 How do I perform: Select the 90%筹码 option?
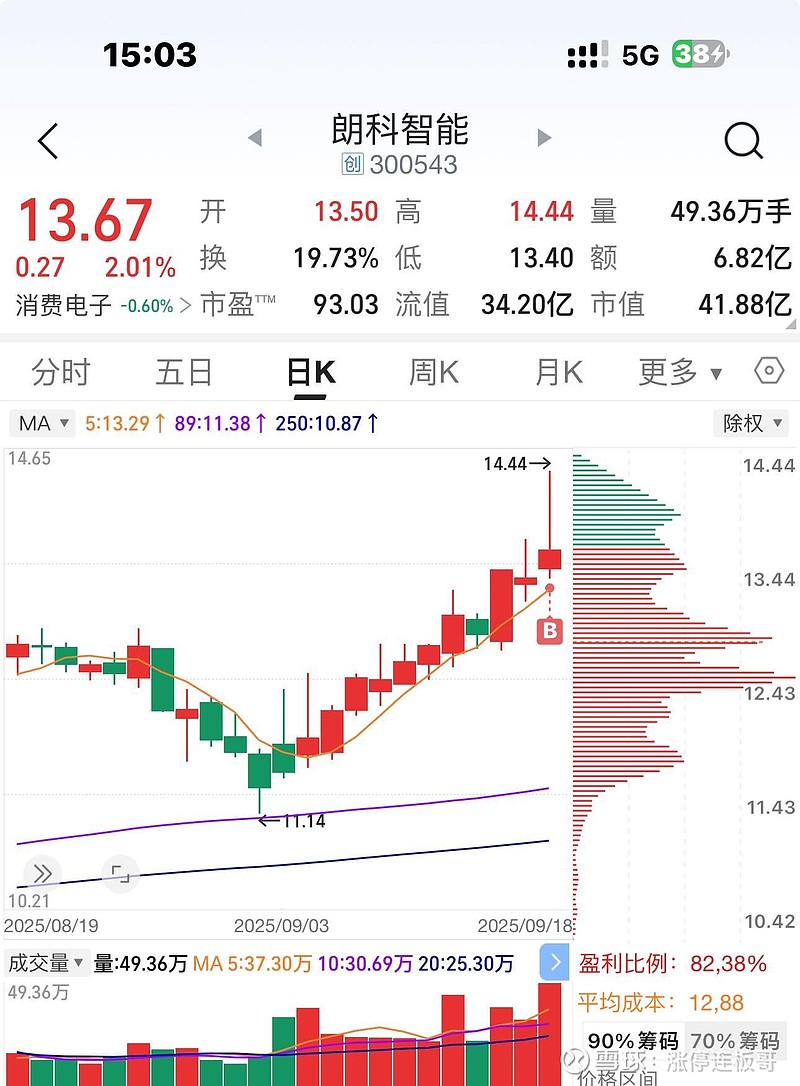pyautogui.click(x=633, y=1041)
